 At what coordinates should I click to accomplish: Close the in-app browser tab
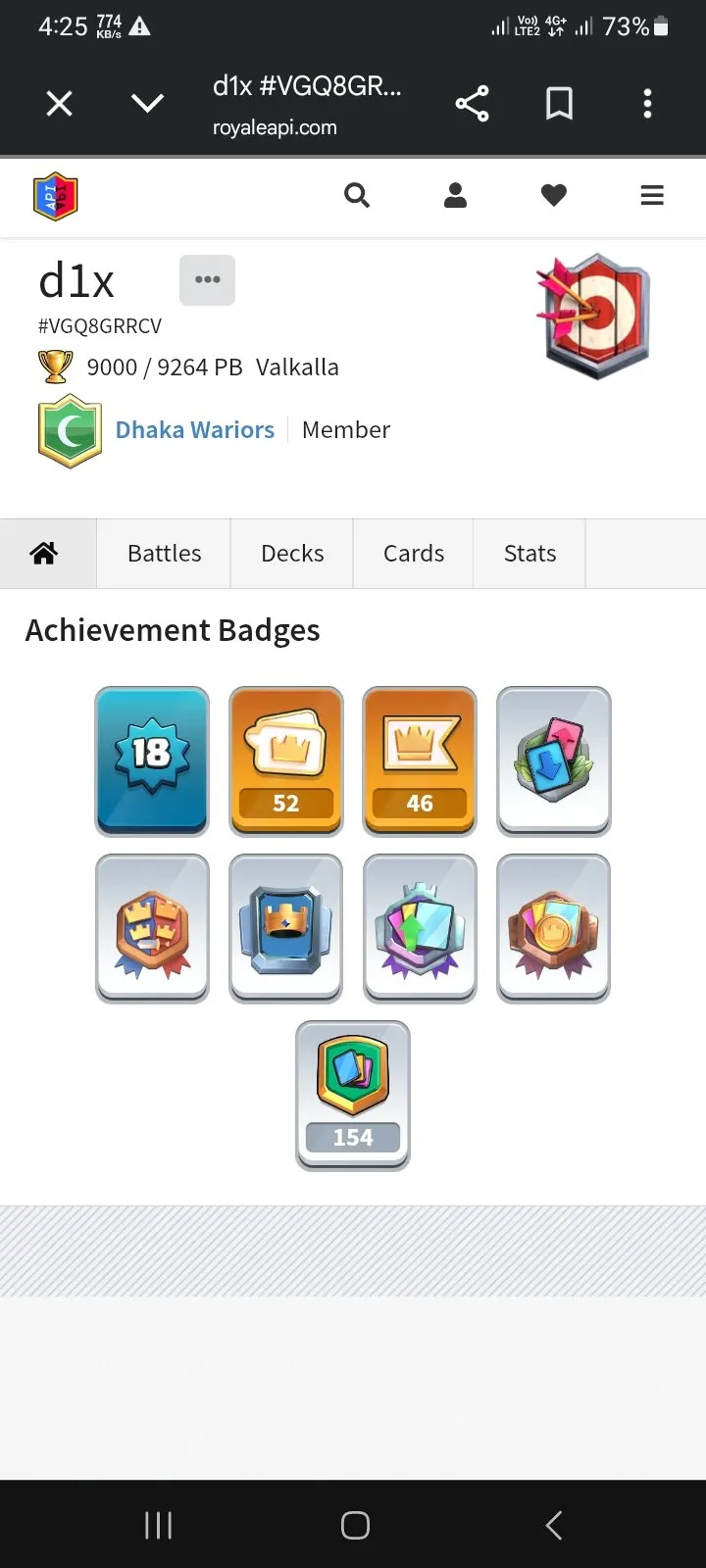[x=60, y=103]
